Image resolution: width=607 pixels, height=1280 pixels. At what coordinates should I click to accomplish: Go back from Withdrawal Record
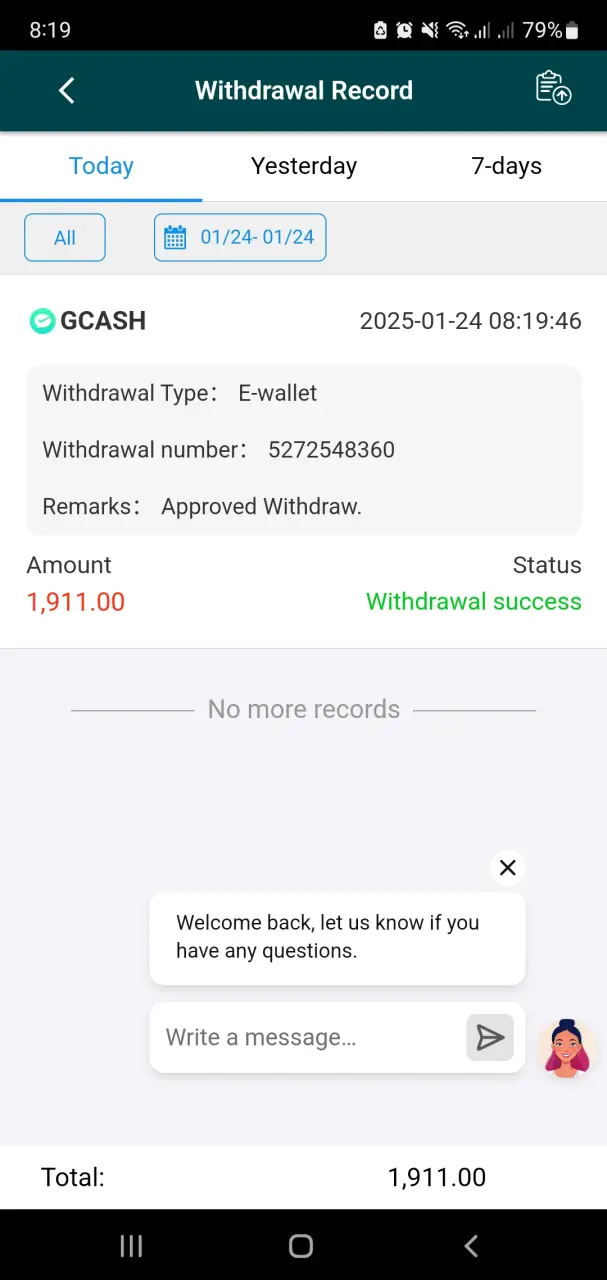pos(66,90)
